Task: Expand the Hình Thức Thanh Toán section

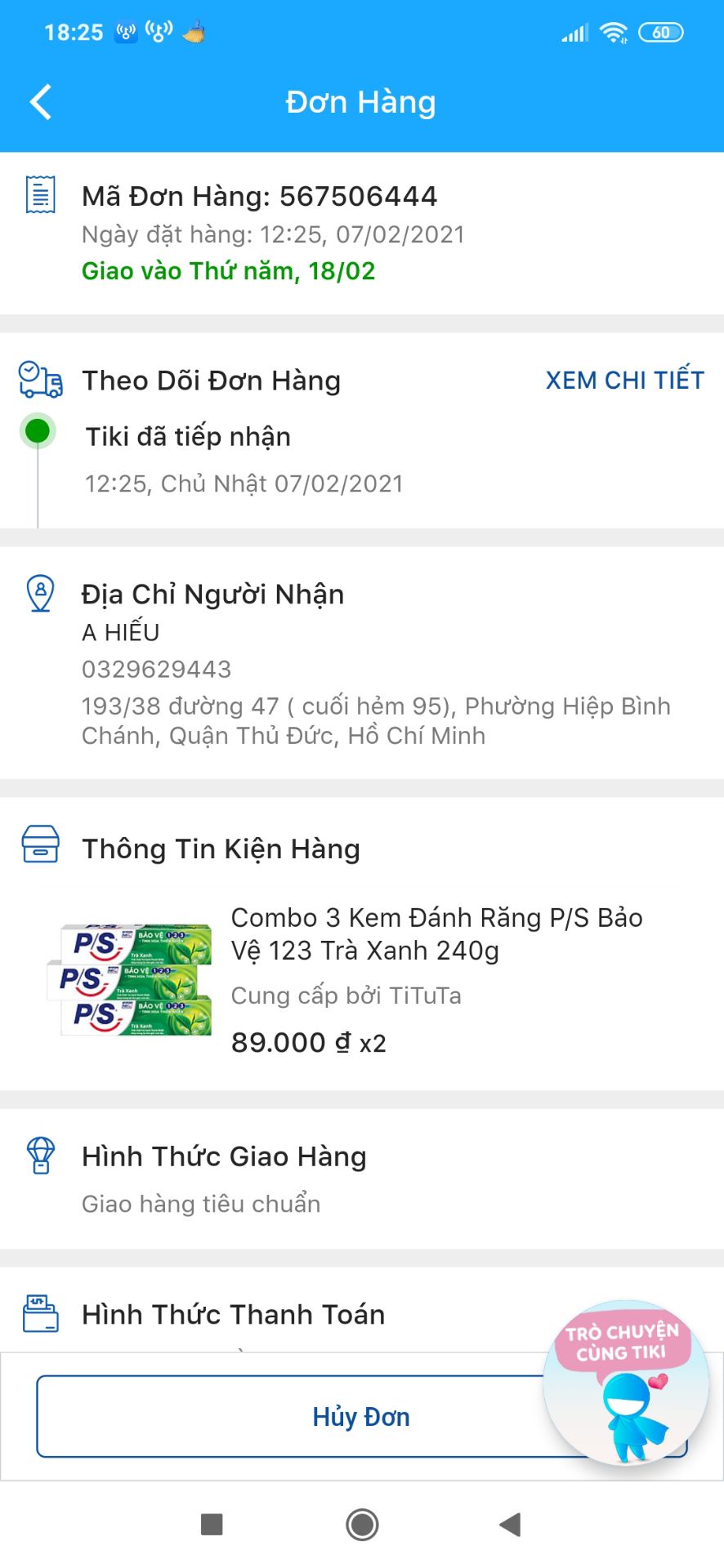Action: tap(232, 1313)
